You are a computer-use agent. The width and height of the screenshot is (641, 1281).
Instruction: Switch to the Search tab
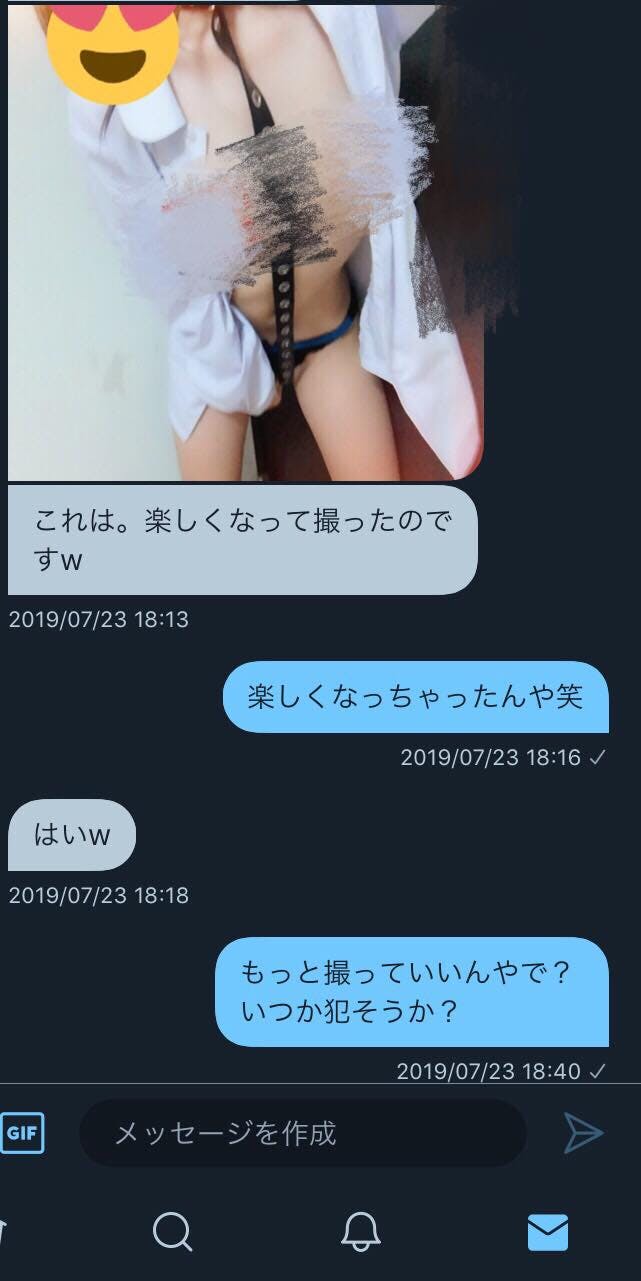[173, 1232]
